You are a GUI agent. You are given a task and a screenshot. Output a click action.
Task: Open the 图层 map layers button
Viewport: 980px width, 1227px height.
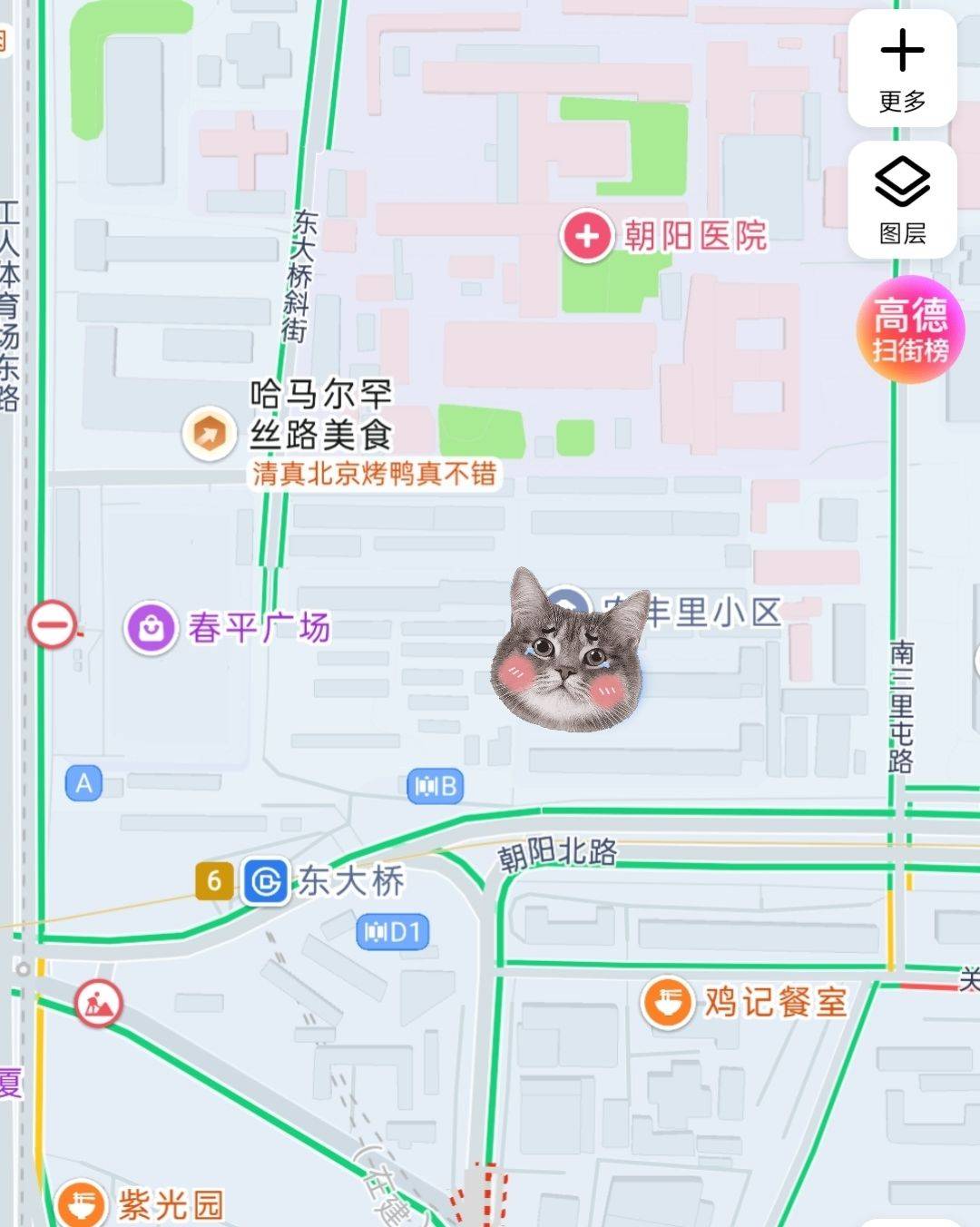(902, 201)
